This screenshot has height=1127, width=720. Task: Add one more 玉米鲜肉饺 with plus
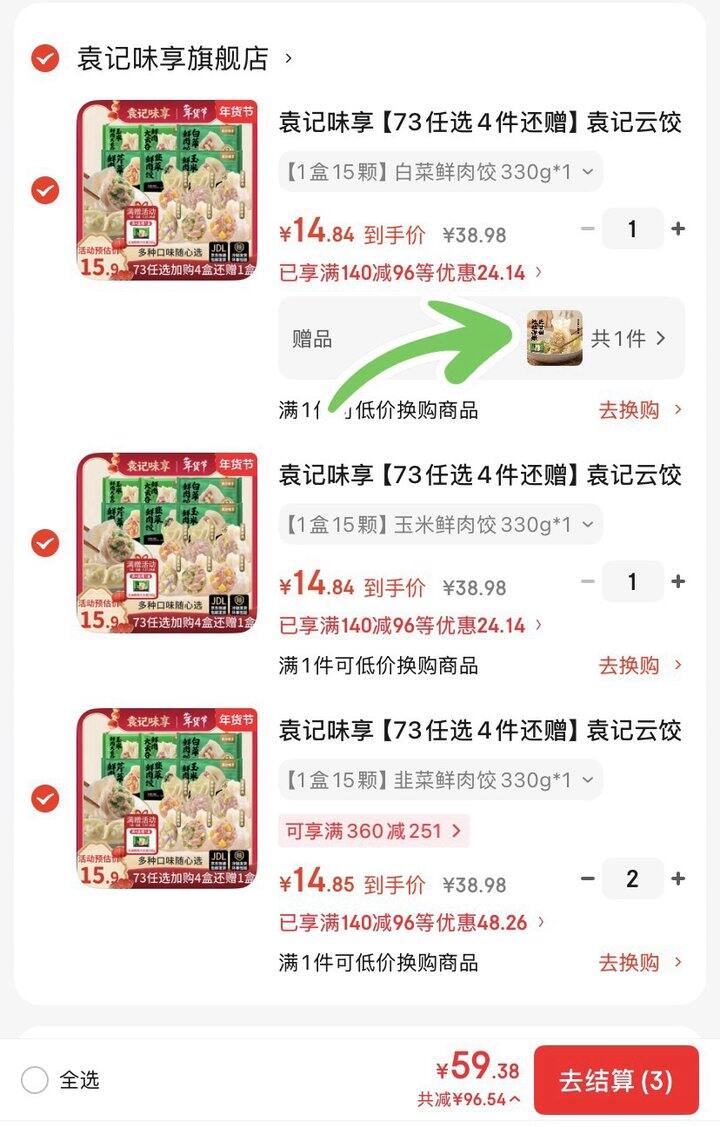(678, 582)
